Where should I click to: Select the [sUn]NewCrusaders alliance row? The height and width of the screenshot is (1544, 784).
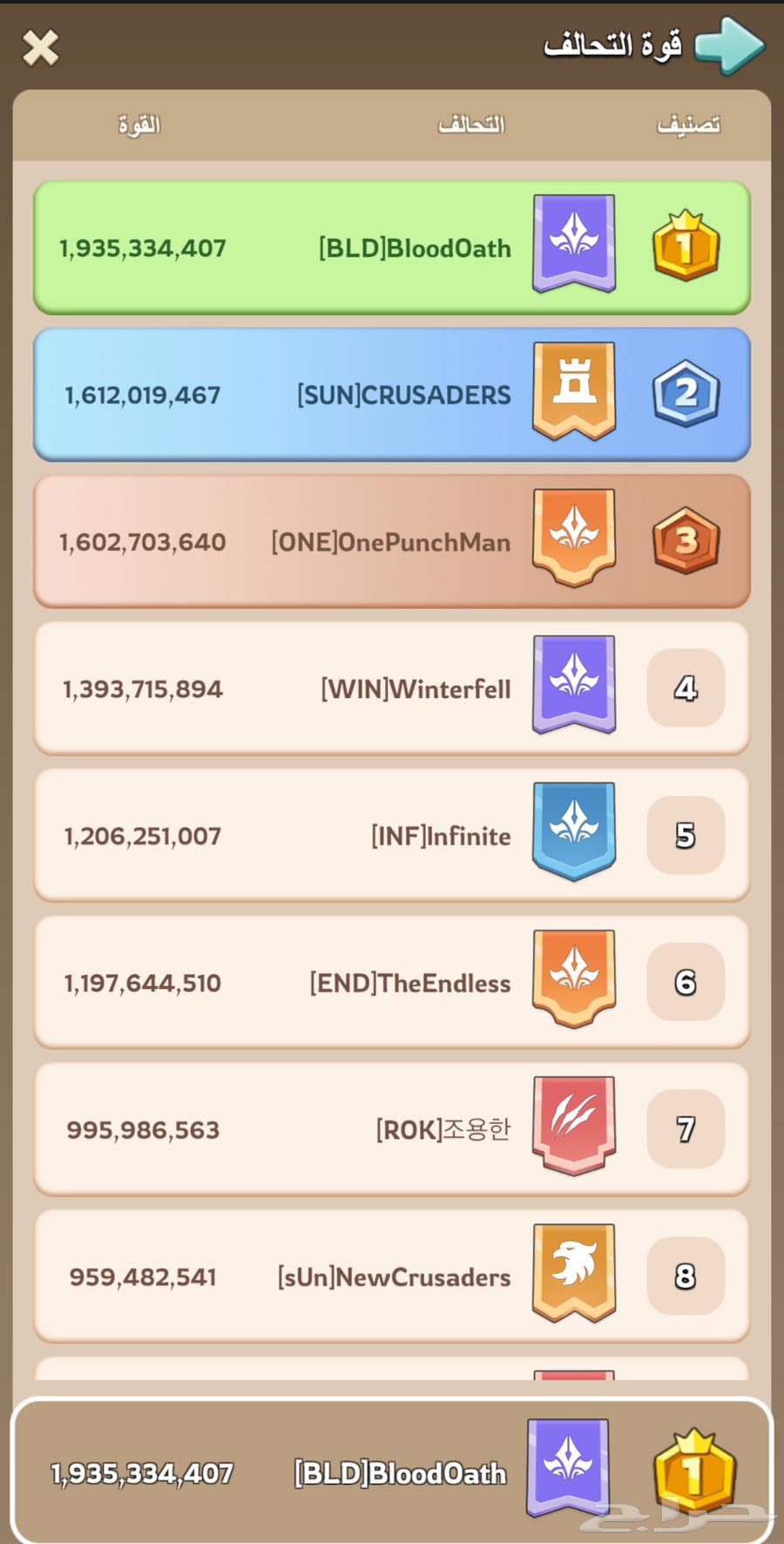391,1276
